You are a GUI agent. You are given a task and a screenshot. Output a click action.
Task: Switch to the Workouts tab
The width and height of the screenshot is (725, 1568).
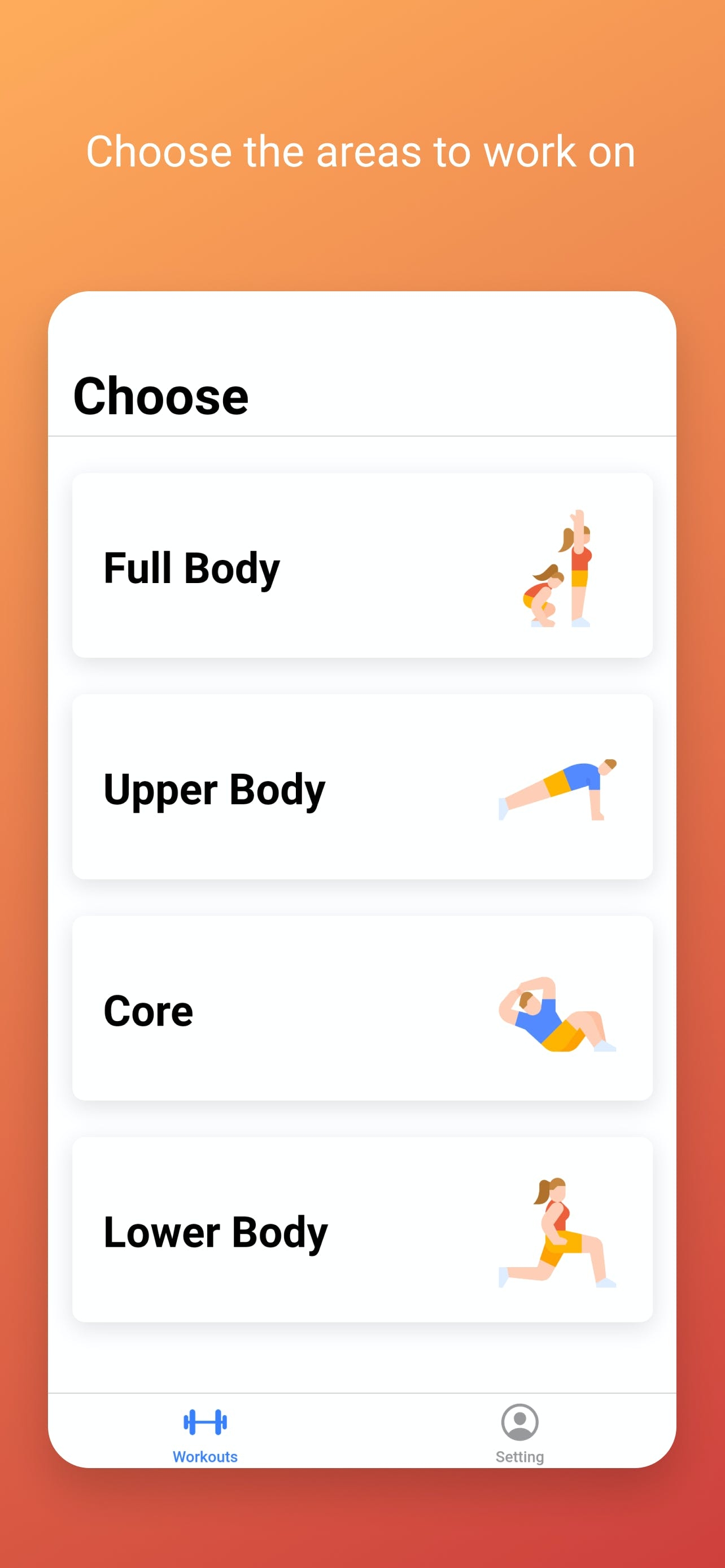click(205, 1433)
